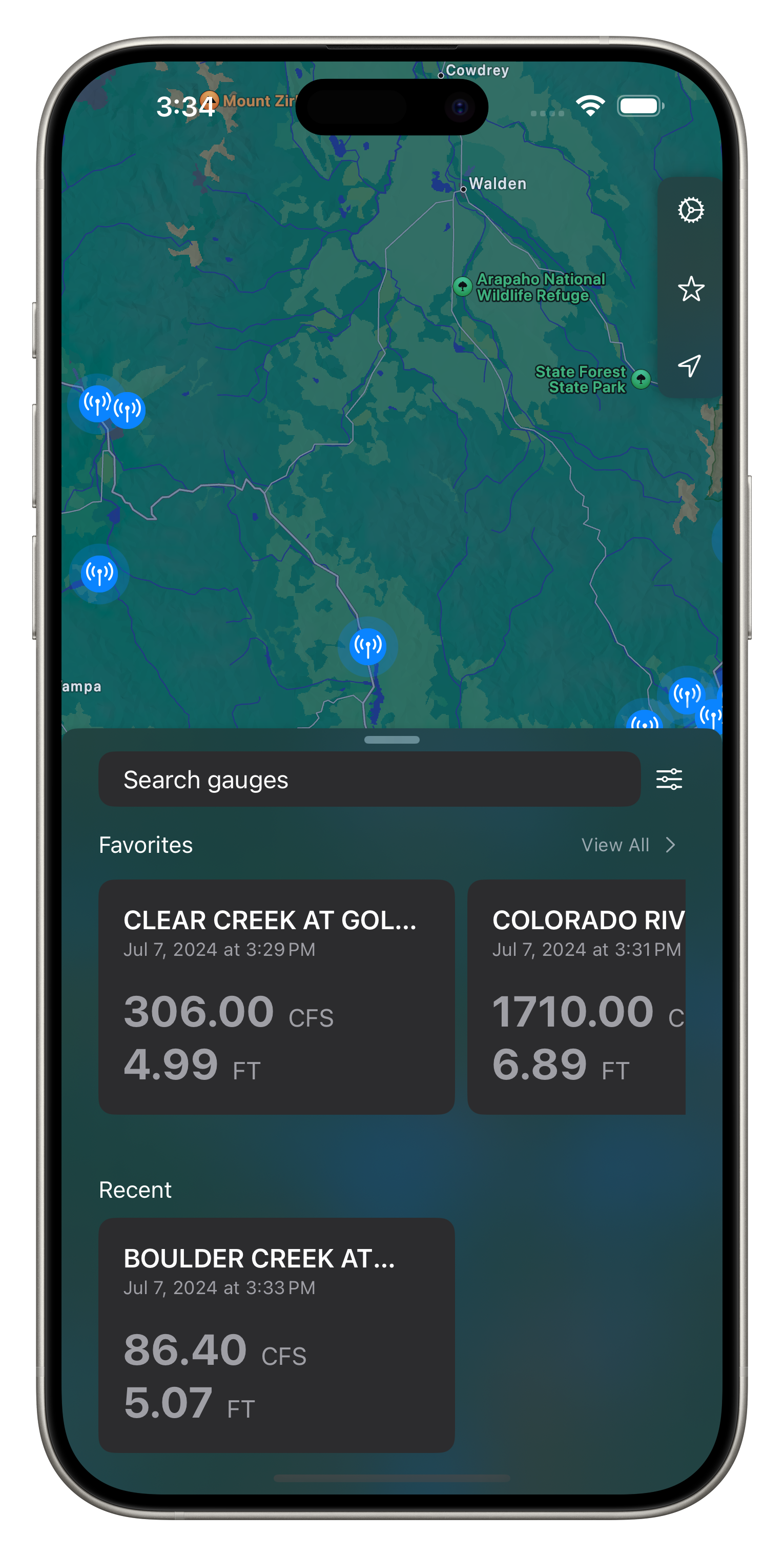Image resolution: width=784 pixels, height=1556 pixels.
Task: Open the Clear Creek at Gol... favorite card
Action: click(276, 997)
